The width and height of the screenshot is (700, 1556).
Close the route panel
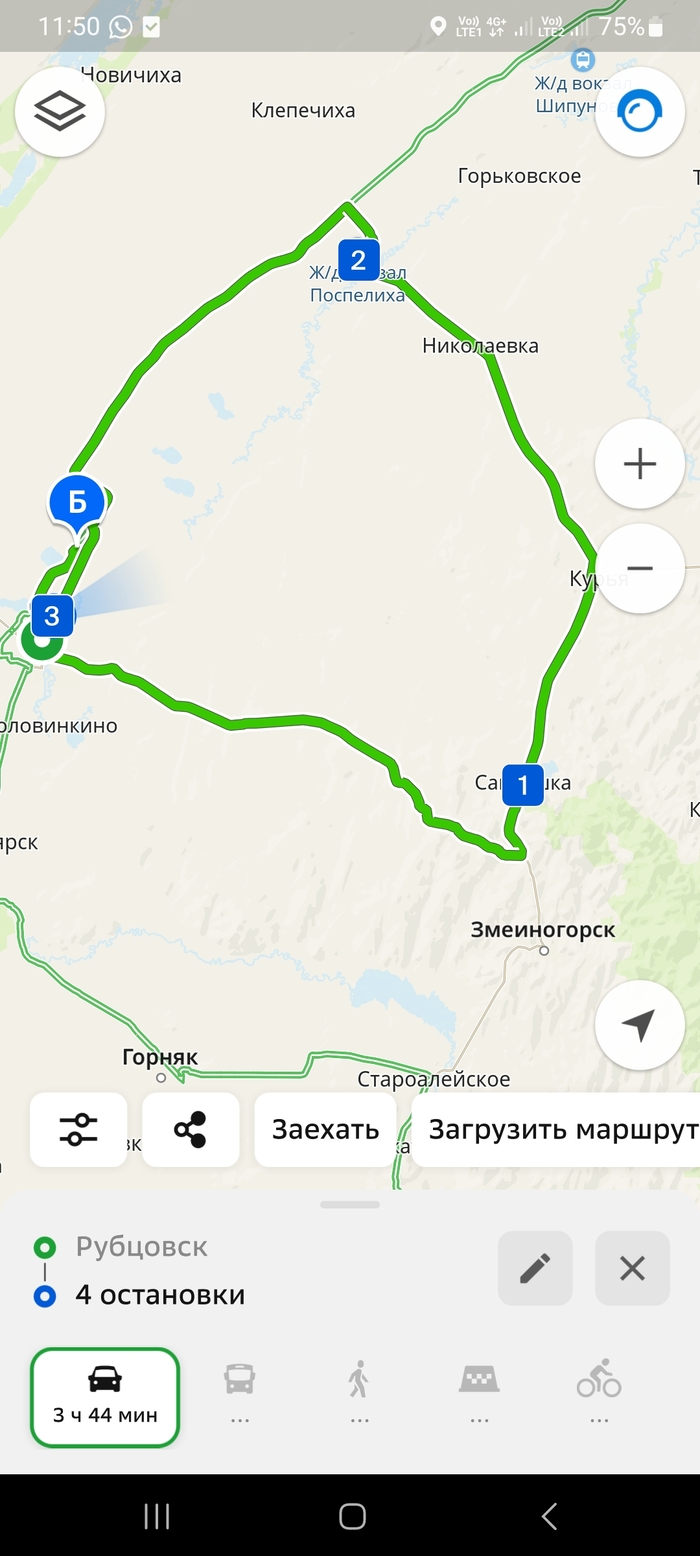632,1268
